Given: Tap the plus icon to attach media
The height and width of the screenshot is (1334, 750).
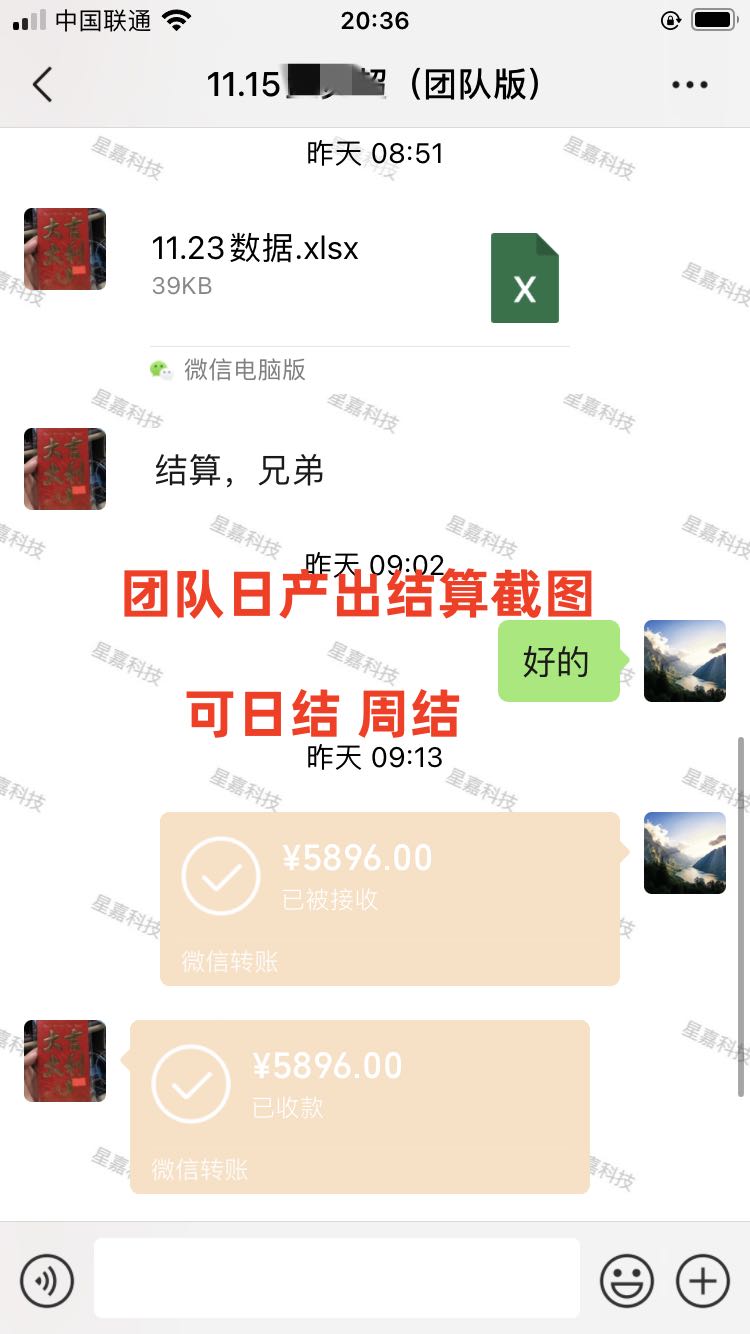Looking at the screenshot, I should 703,1279.
